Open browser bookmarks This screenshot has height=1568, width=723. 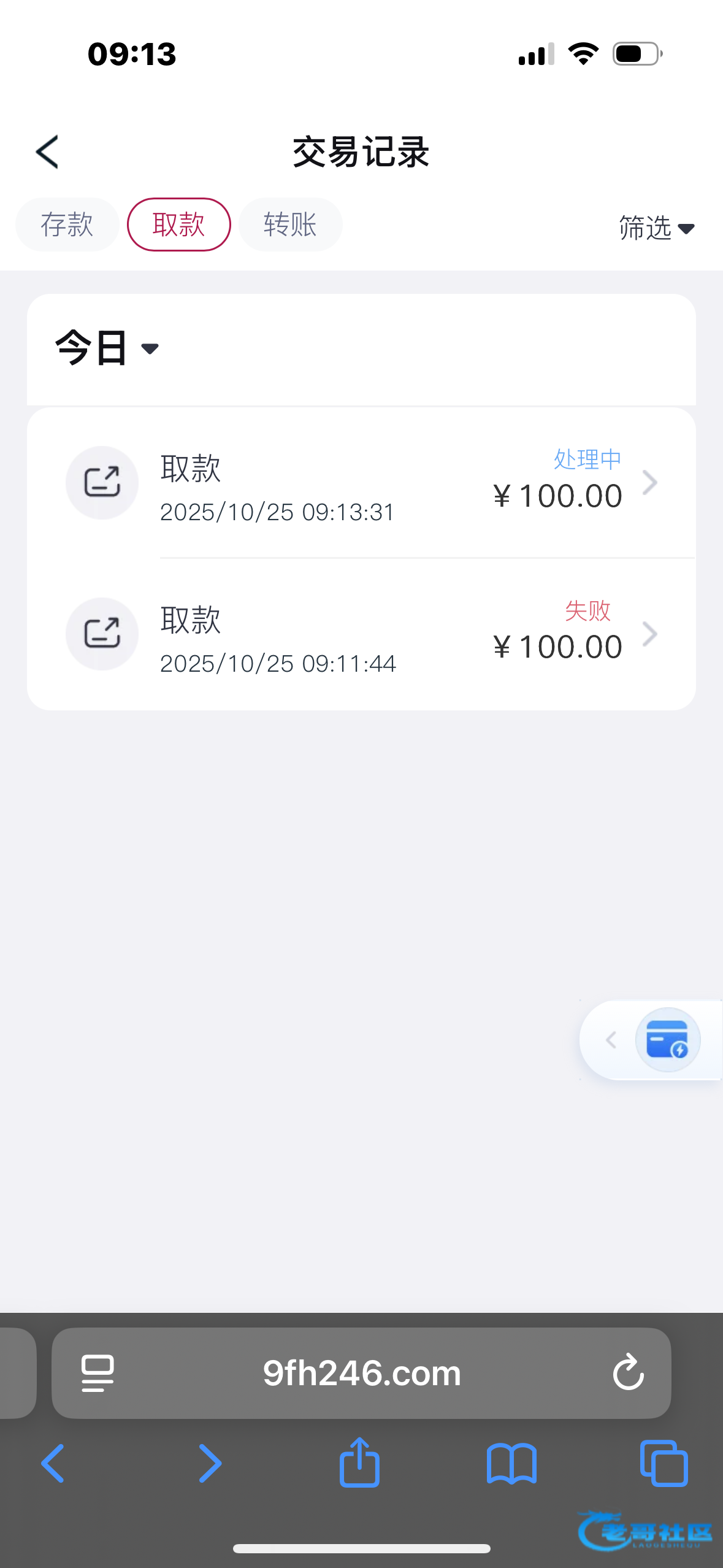pyautogui.click(x=511, y=1463)
